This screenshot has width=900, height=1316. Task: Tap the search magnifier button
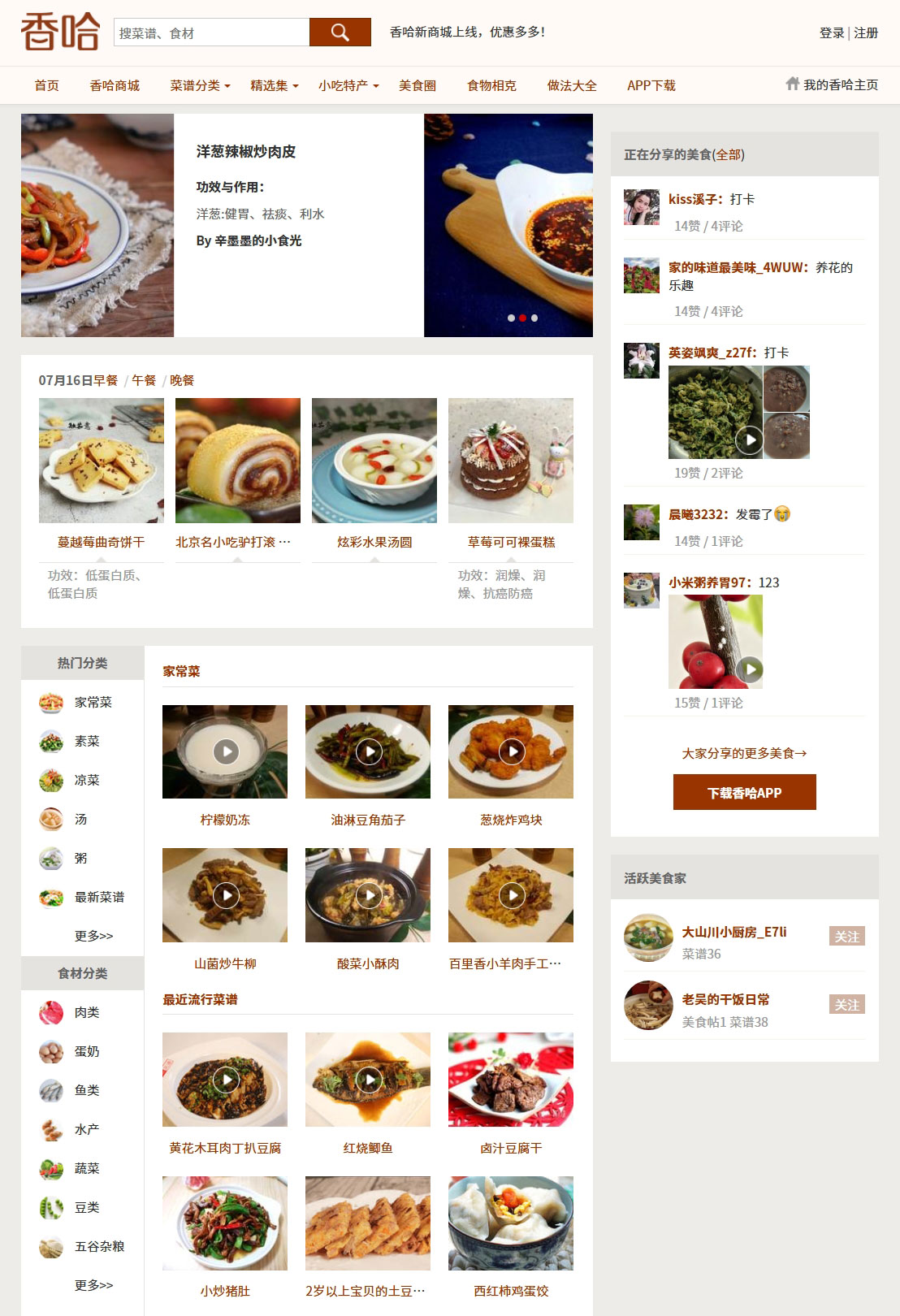pyautogui.click(x=340, y=32)
